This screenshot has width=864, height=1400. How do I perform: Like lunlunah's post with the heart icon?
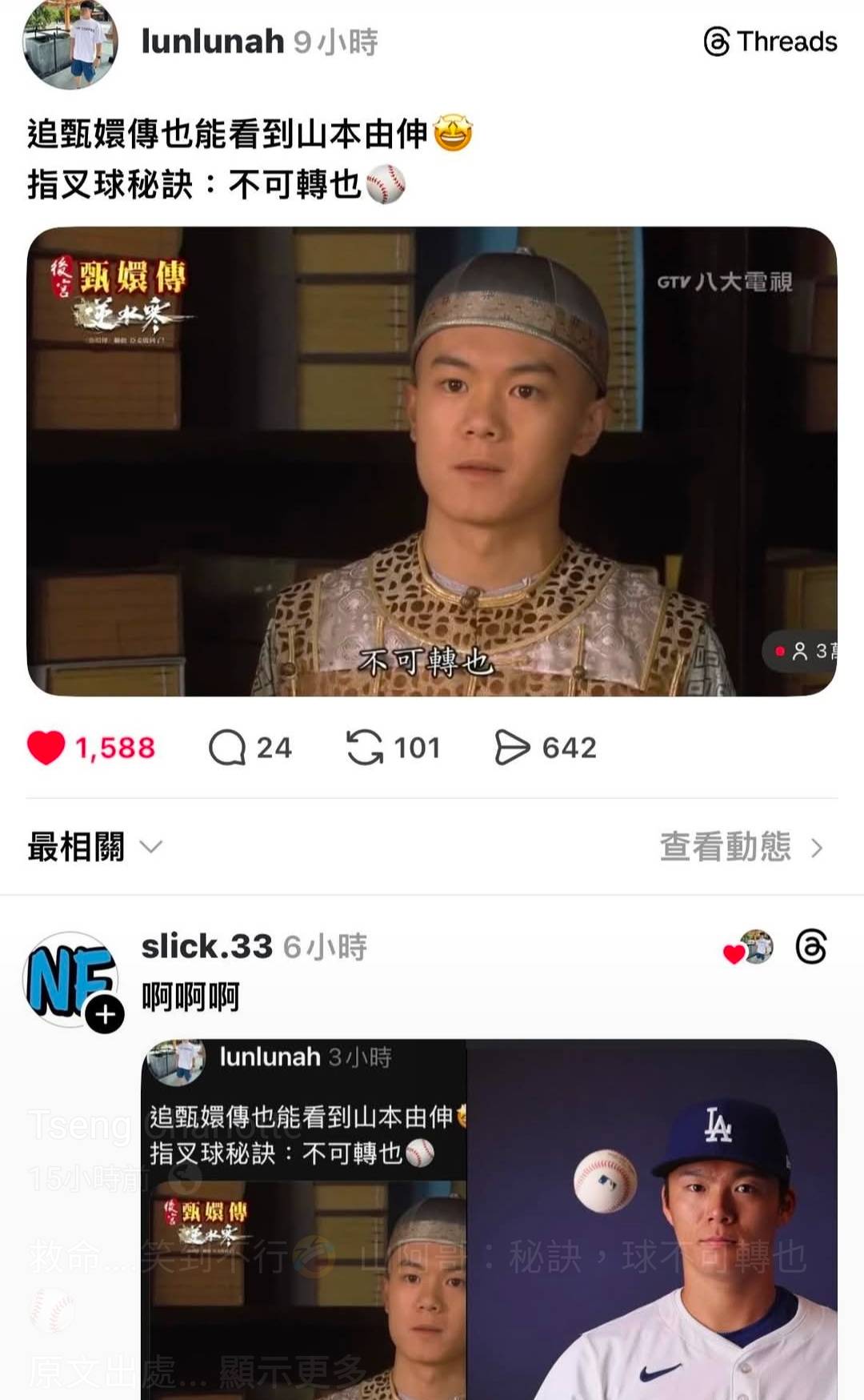tap(46, 748)
